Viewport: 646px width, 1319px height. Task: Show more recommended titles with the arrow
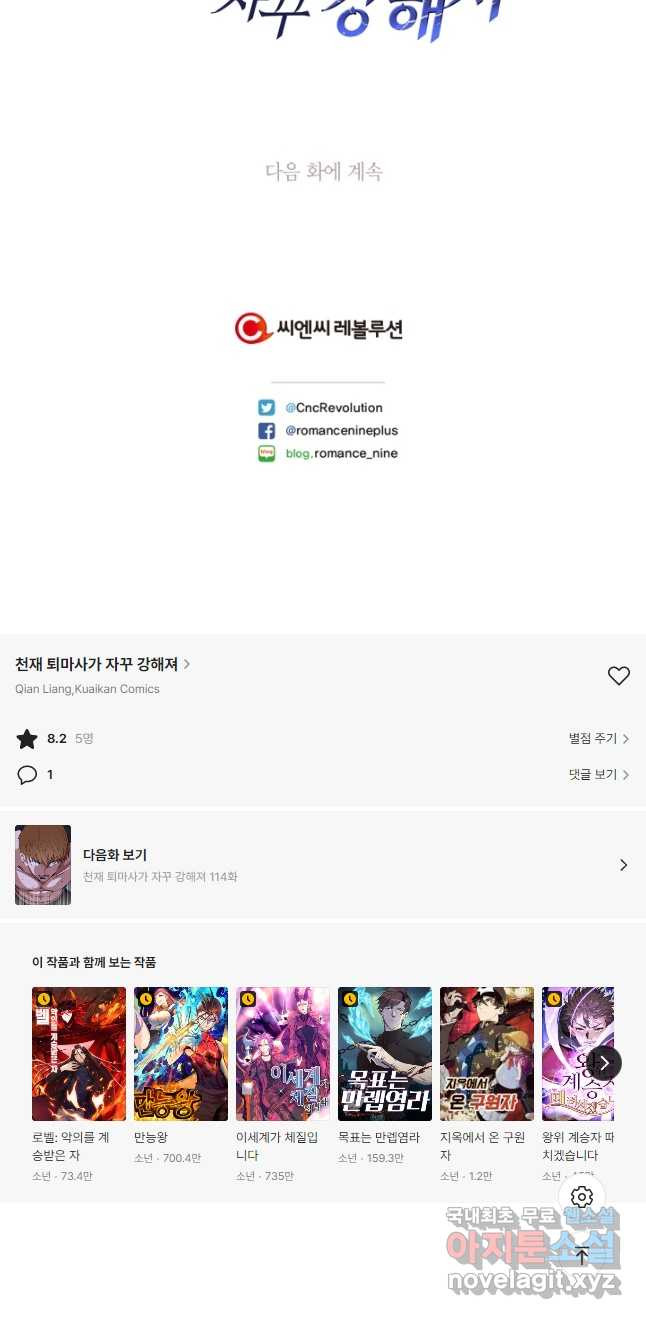[x=603, y=1062]
